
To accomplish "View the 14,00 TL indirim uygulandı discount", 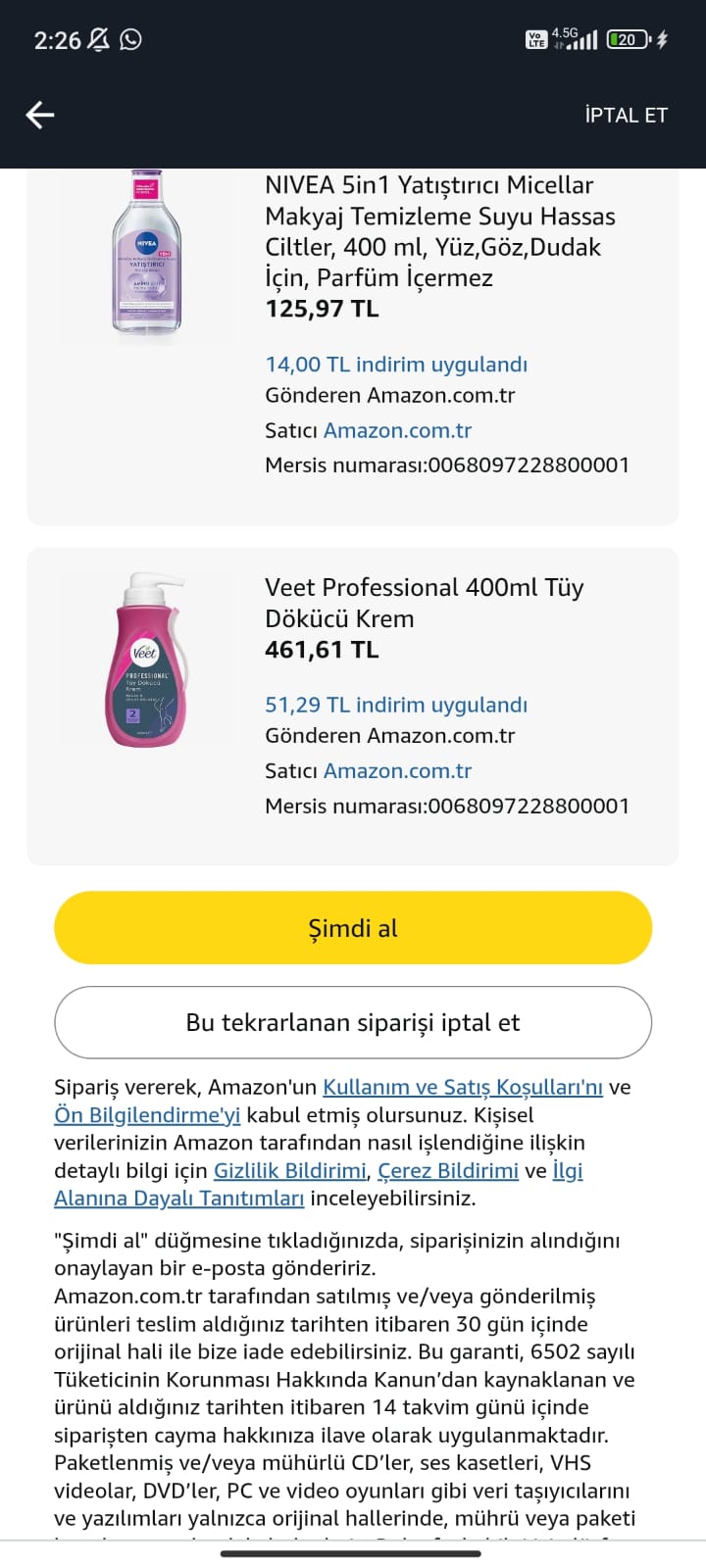I will [x=396, y=365].
